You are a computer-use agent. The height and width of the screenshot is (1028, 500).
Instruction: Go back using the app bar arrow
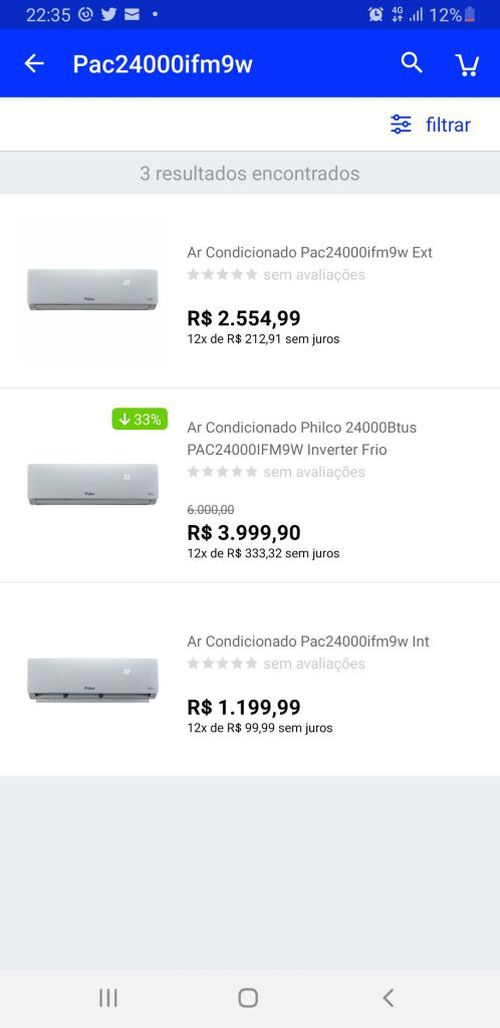[x=34, y=64]
